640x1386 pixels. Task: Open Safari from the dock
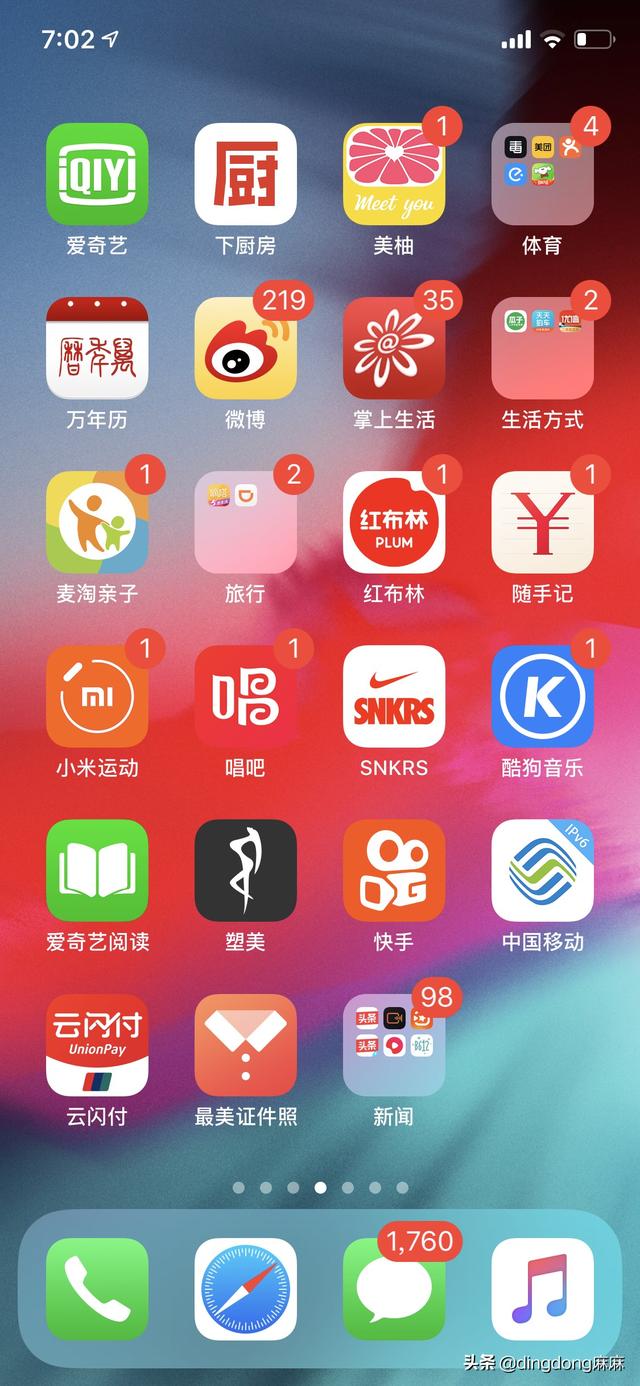click(245, 1288)
